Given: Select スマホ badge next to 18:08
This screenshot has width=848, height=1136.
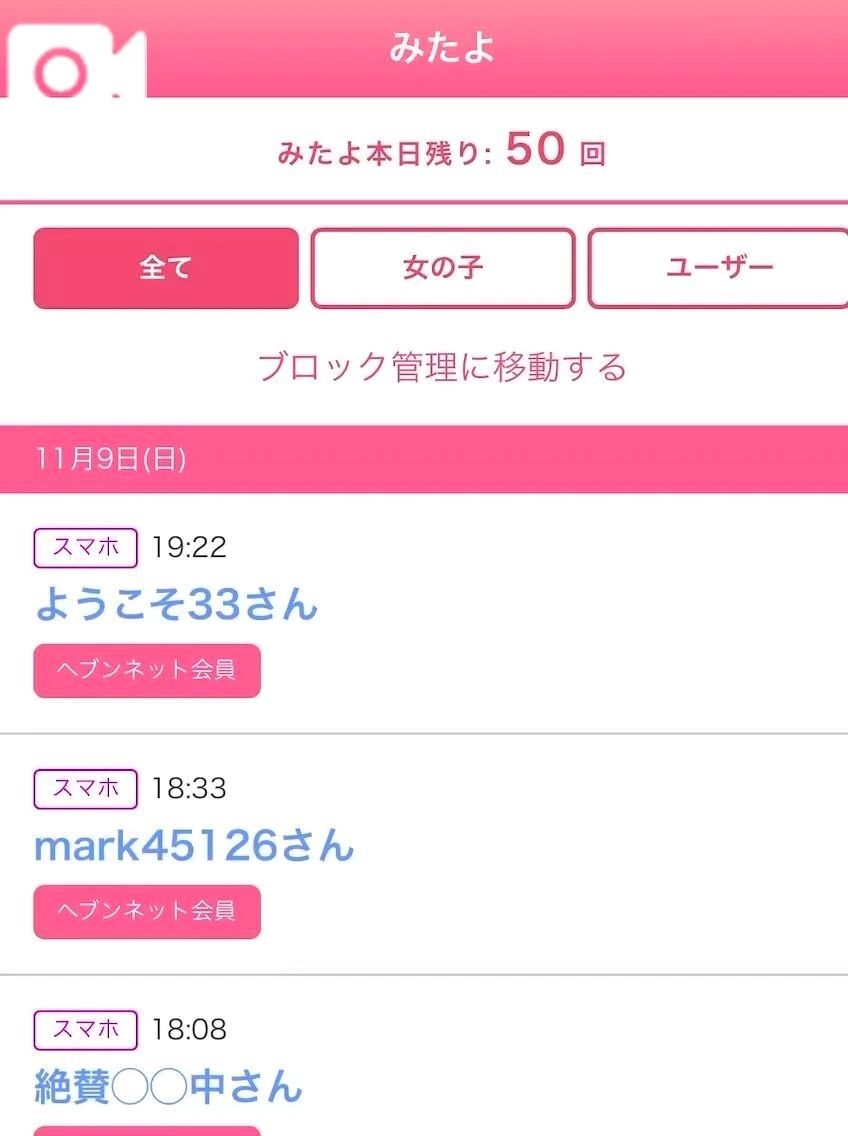Looking at the screenshot, I should point(84,1029).
